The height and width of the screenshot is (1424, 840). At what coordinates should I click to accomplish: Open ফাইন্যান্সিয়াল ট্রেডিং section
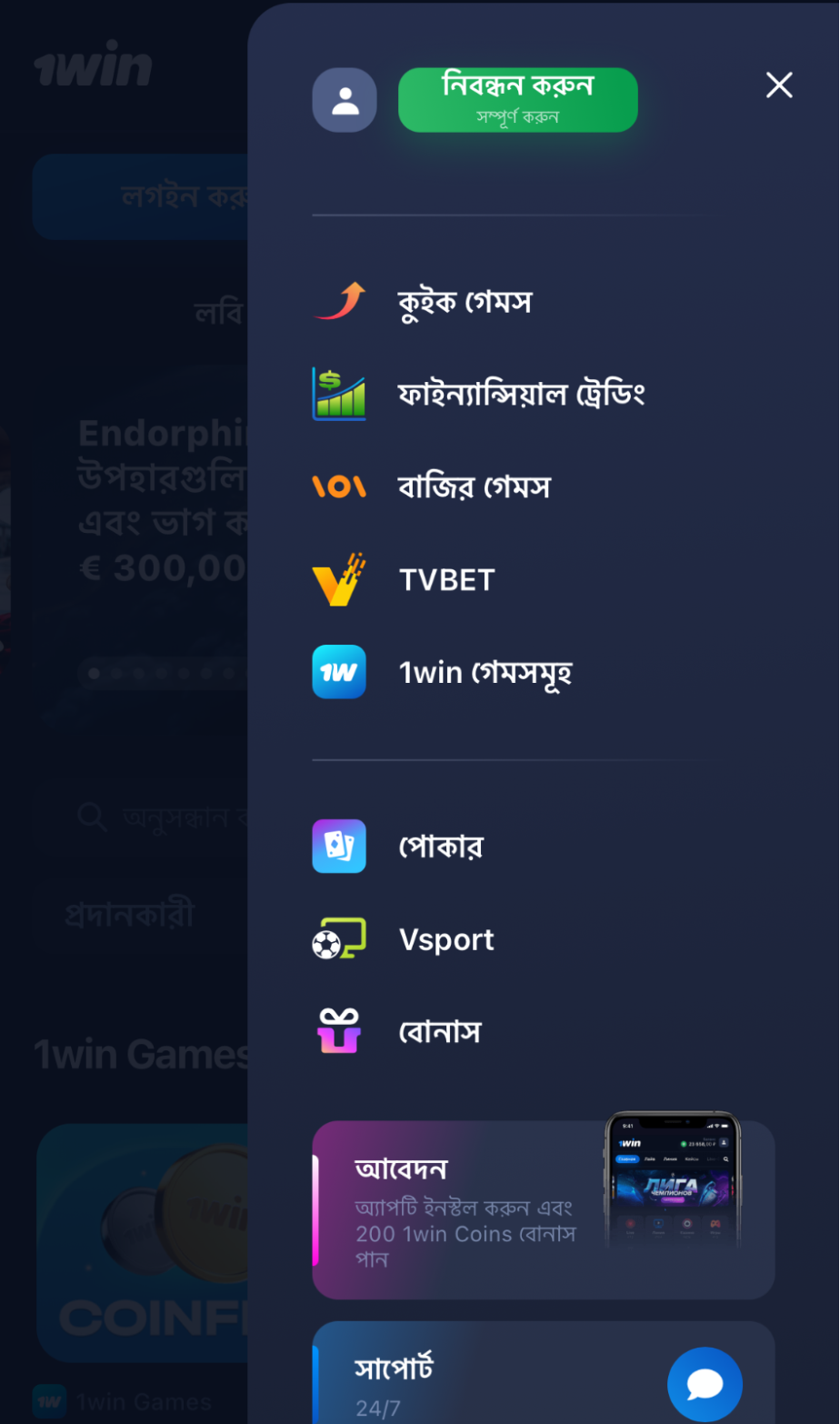pos(520,395)
